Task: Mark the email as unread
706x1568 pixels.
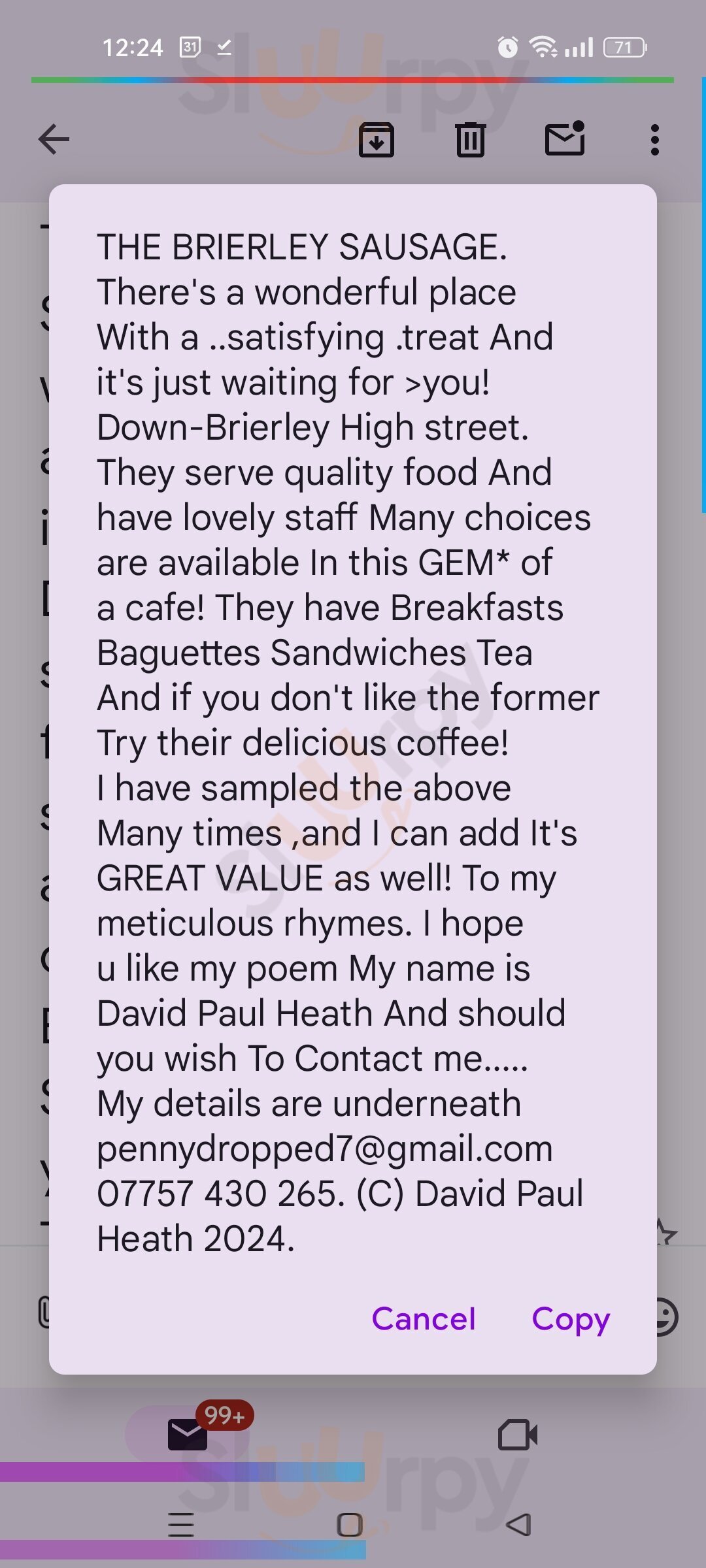Action: click(x=565, y=139)
